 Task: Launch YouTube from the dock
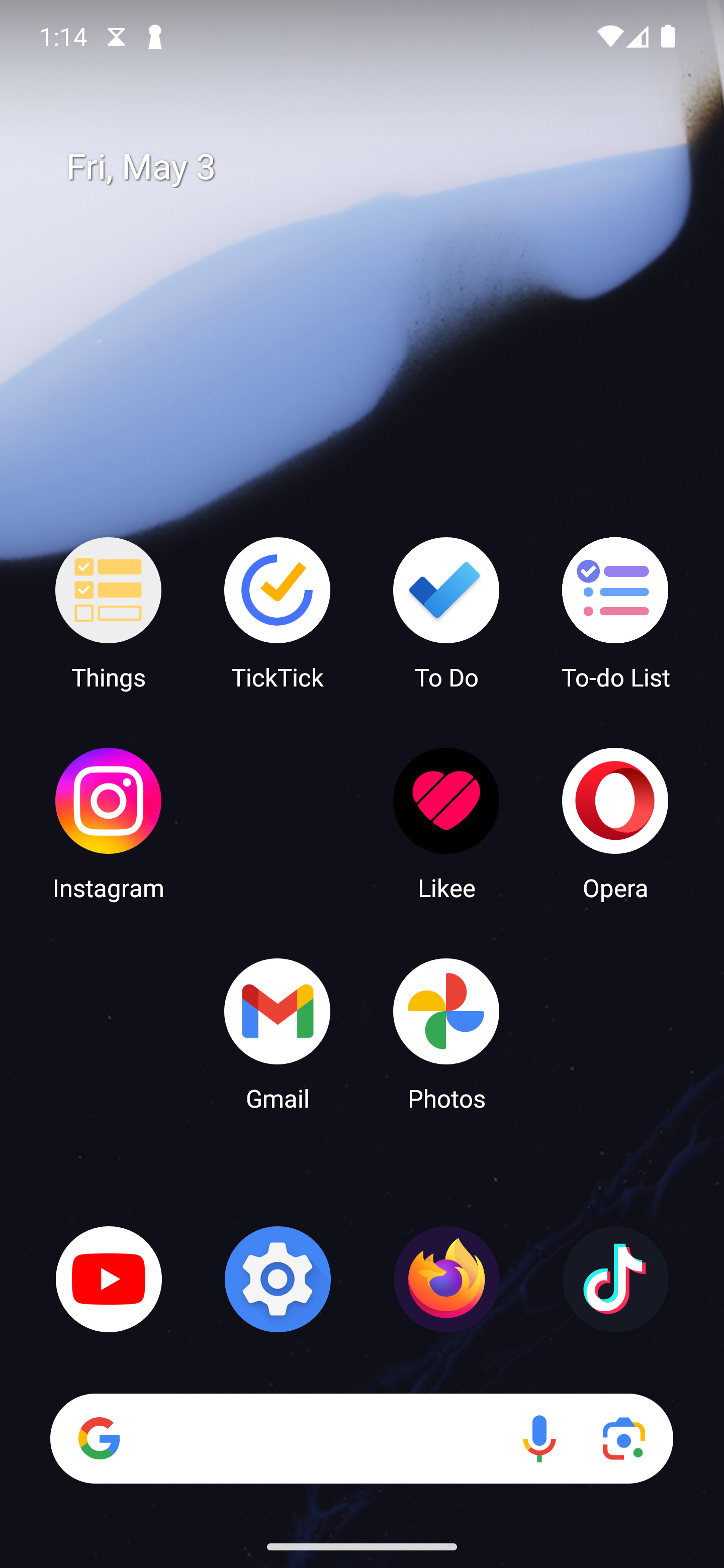pyautogui.click(x=109, y=1279)
